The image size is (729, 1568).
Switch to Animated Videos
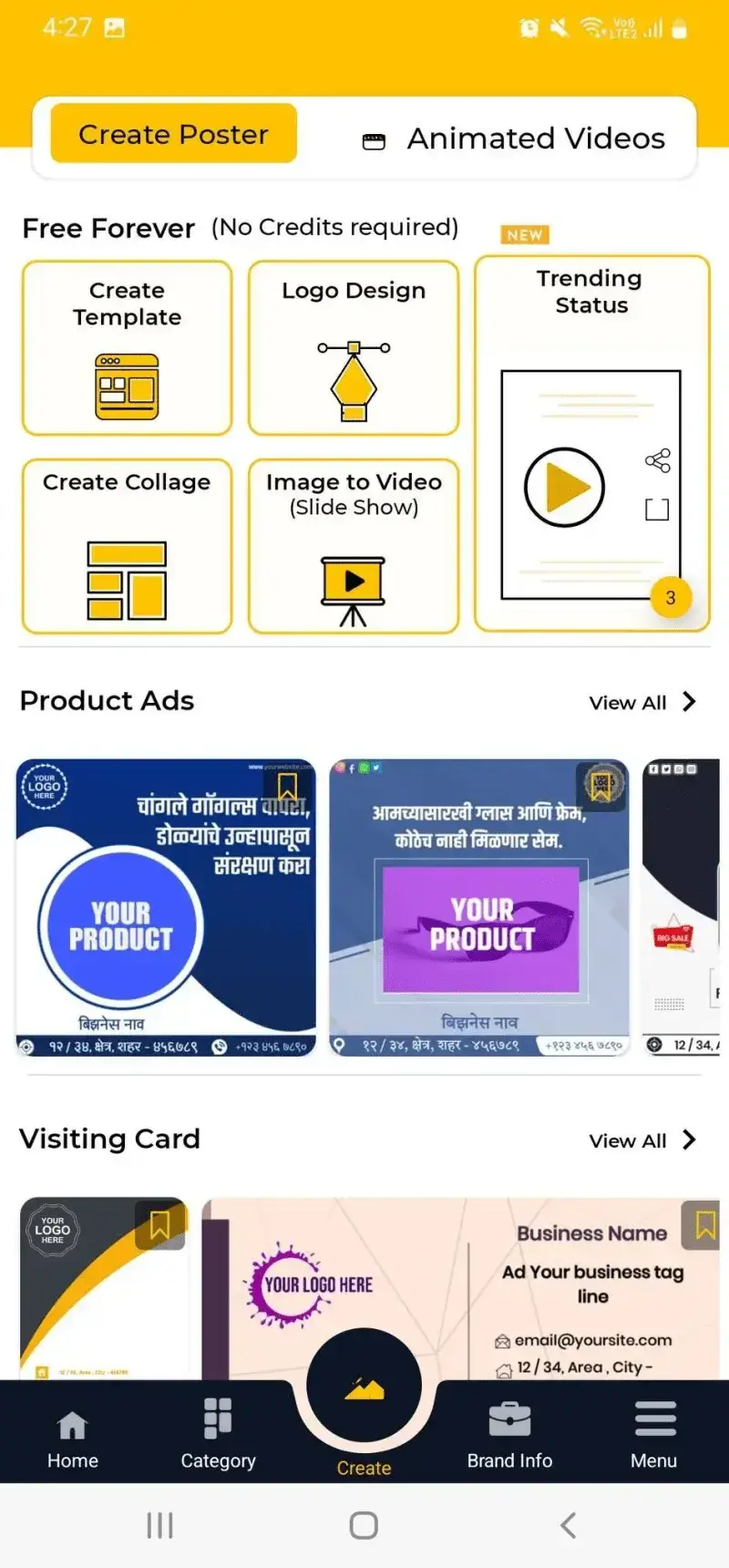tap(514, 139)
